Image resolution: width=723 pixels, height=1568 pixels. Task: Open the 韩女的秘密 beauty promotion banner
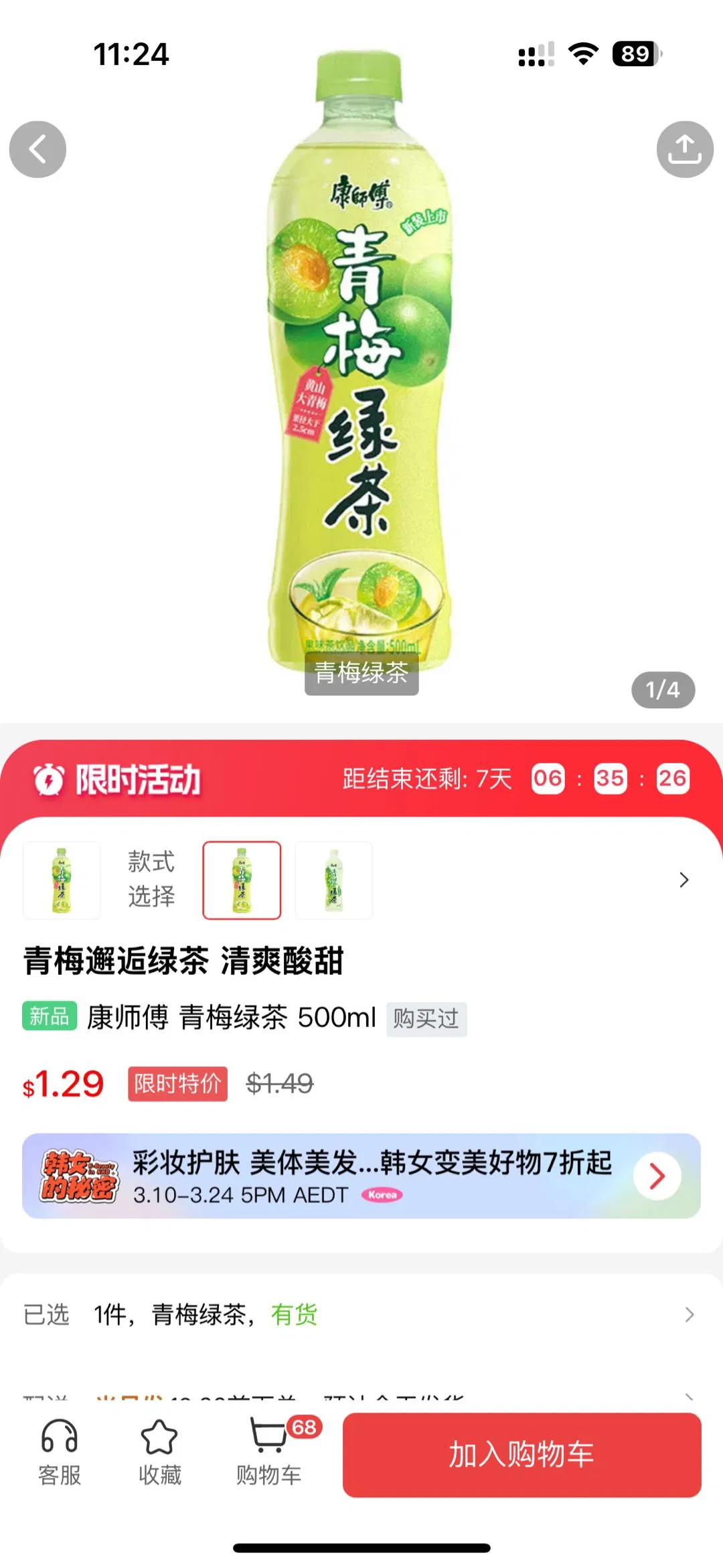click(x=361, y=1176)
